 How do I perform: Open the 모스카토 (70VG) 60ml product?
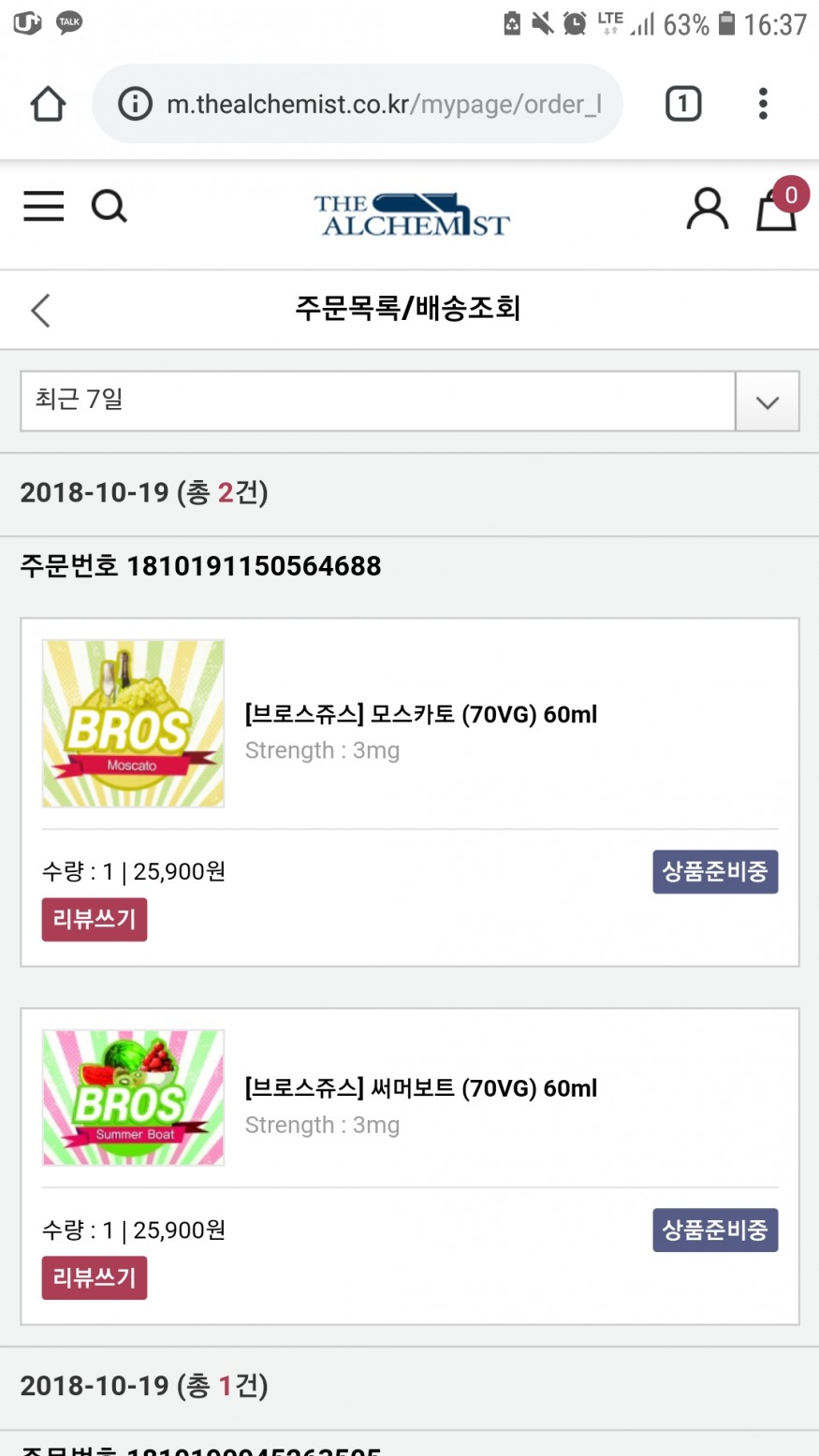tap(420, 715)
